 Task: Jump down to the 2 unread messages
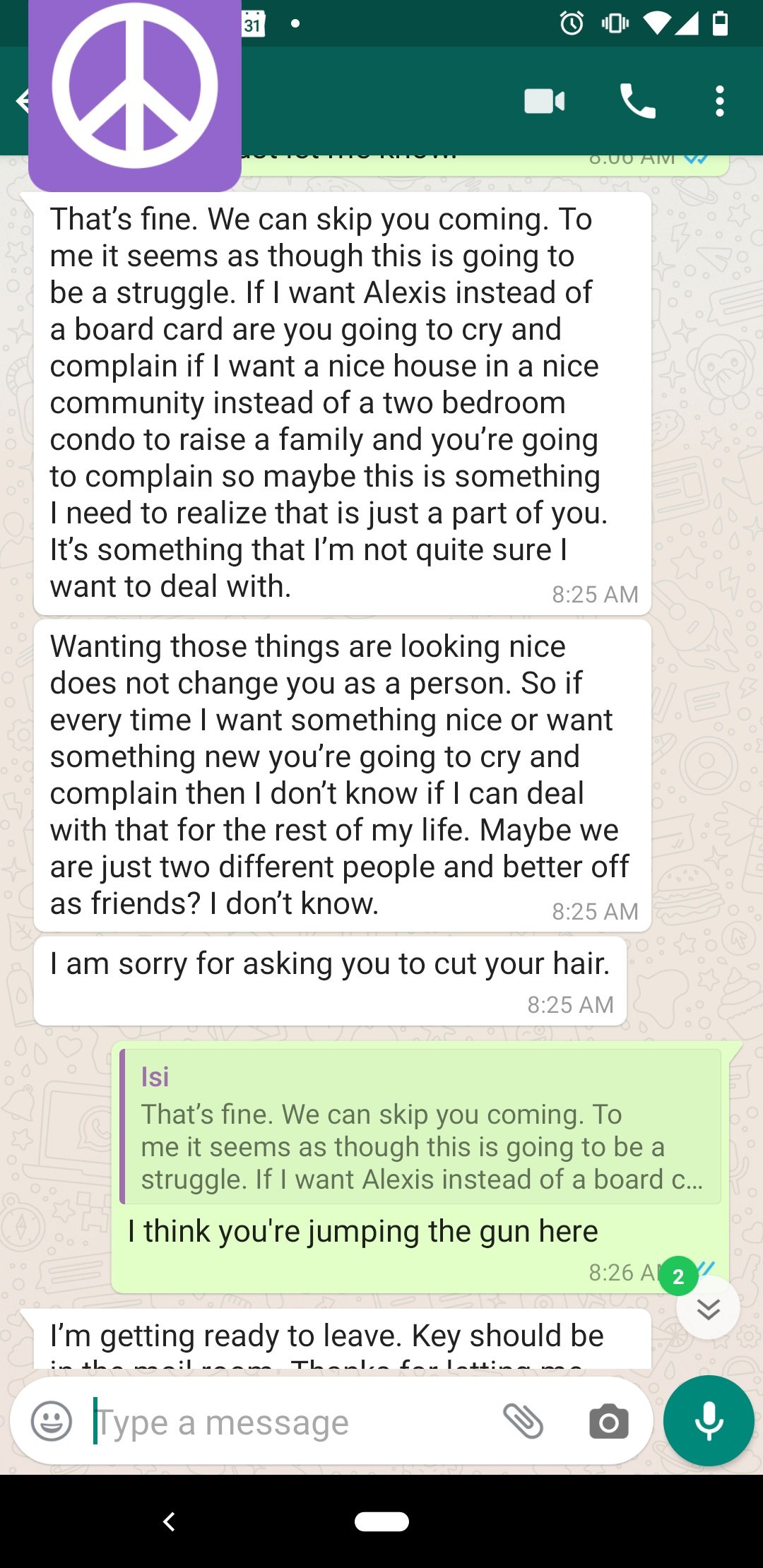pyautogui.click(x=707, y=1308)
